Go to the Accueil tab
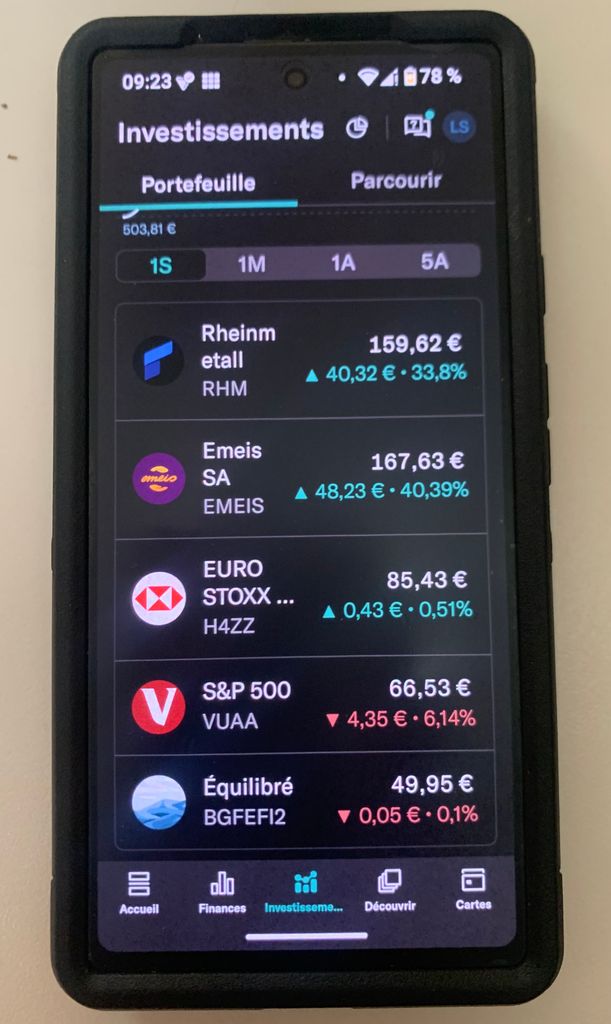 point(139,892)
